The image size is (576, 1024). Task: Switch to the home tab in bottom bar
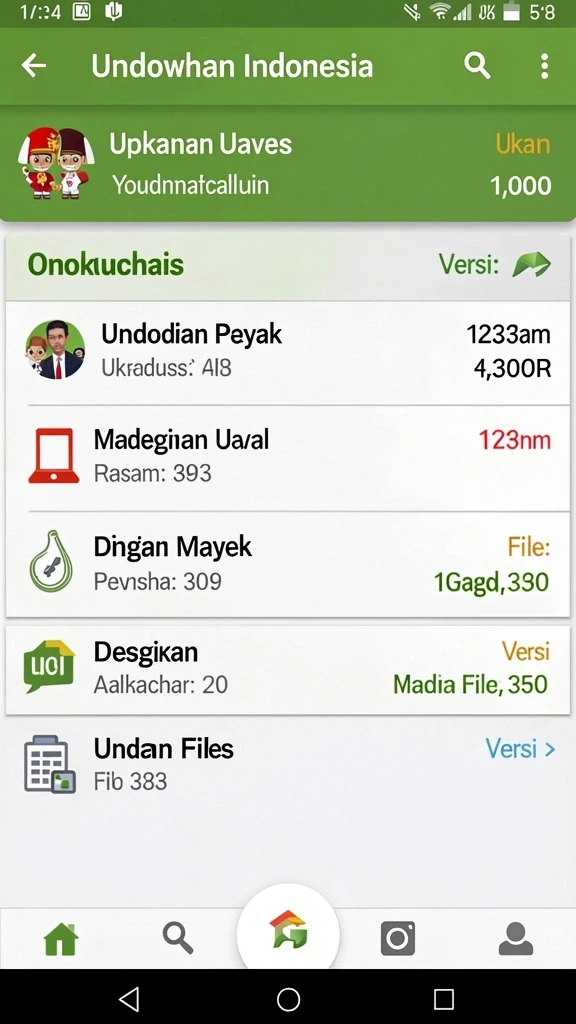pyautogui.click(x=61, y=939)
